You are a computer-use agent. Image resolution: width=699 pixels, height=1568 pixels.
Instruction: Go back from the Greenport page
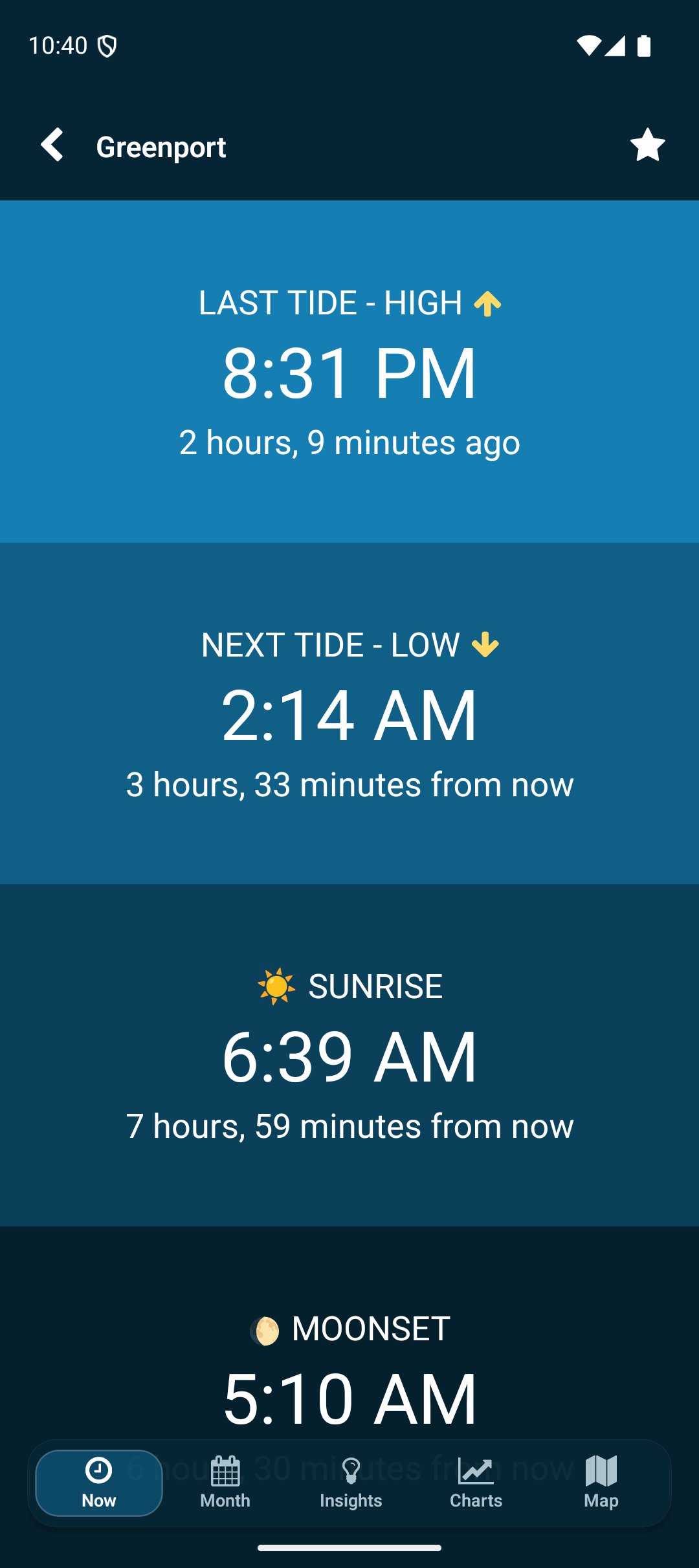click(52, 145)
